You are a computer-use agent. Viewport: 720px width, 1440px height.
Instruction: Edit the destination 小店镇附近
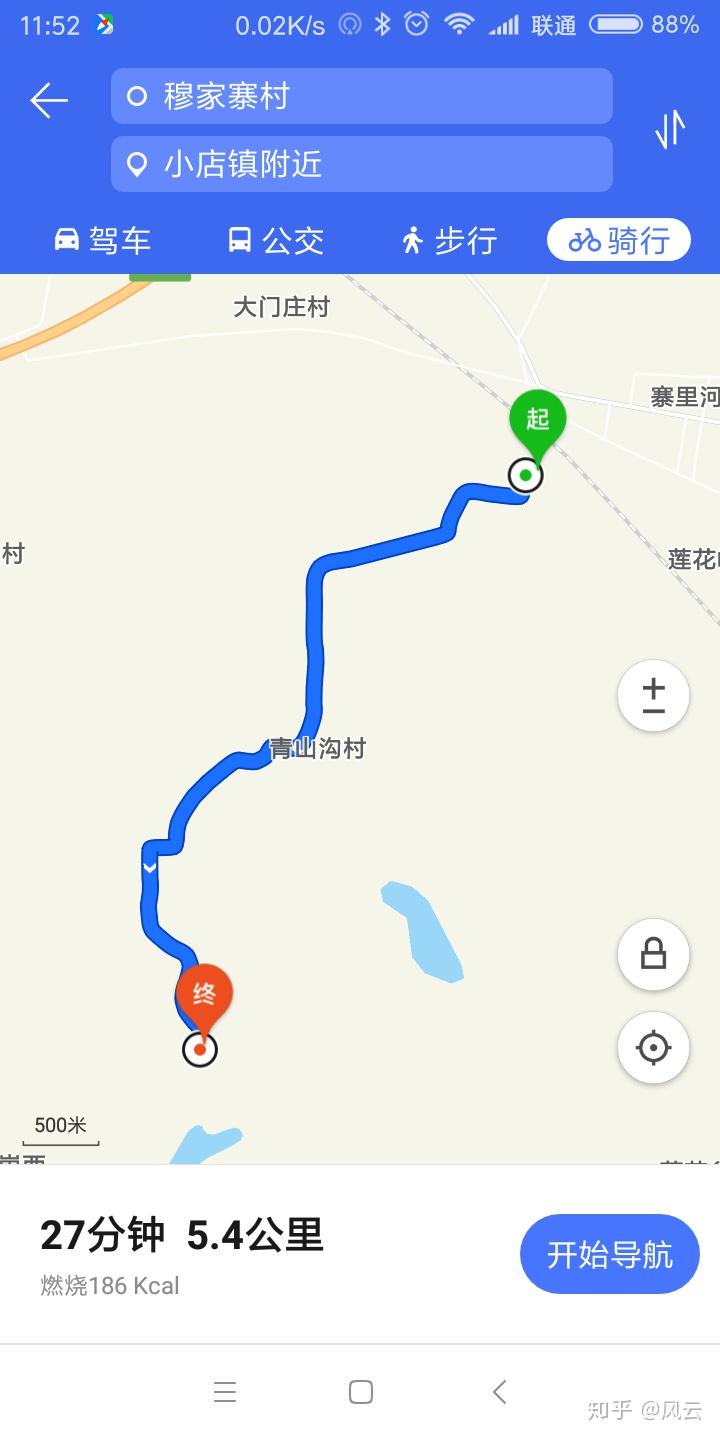pyautogui.click(x=361, y=164)
